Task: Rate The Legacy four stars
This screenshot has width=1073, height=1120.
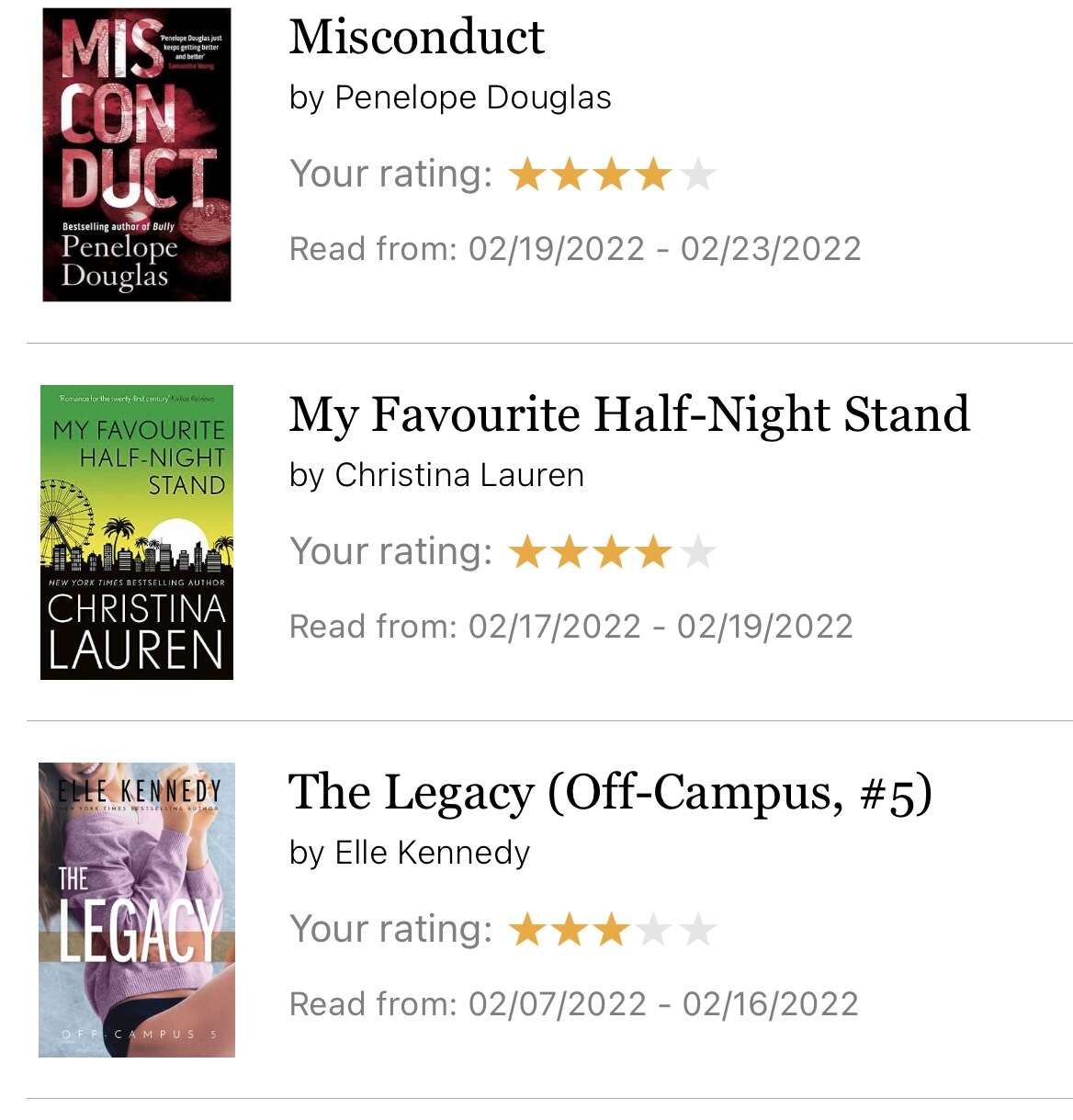Action: tap(654, 930)
